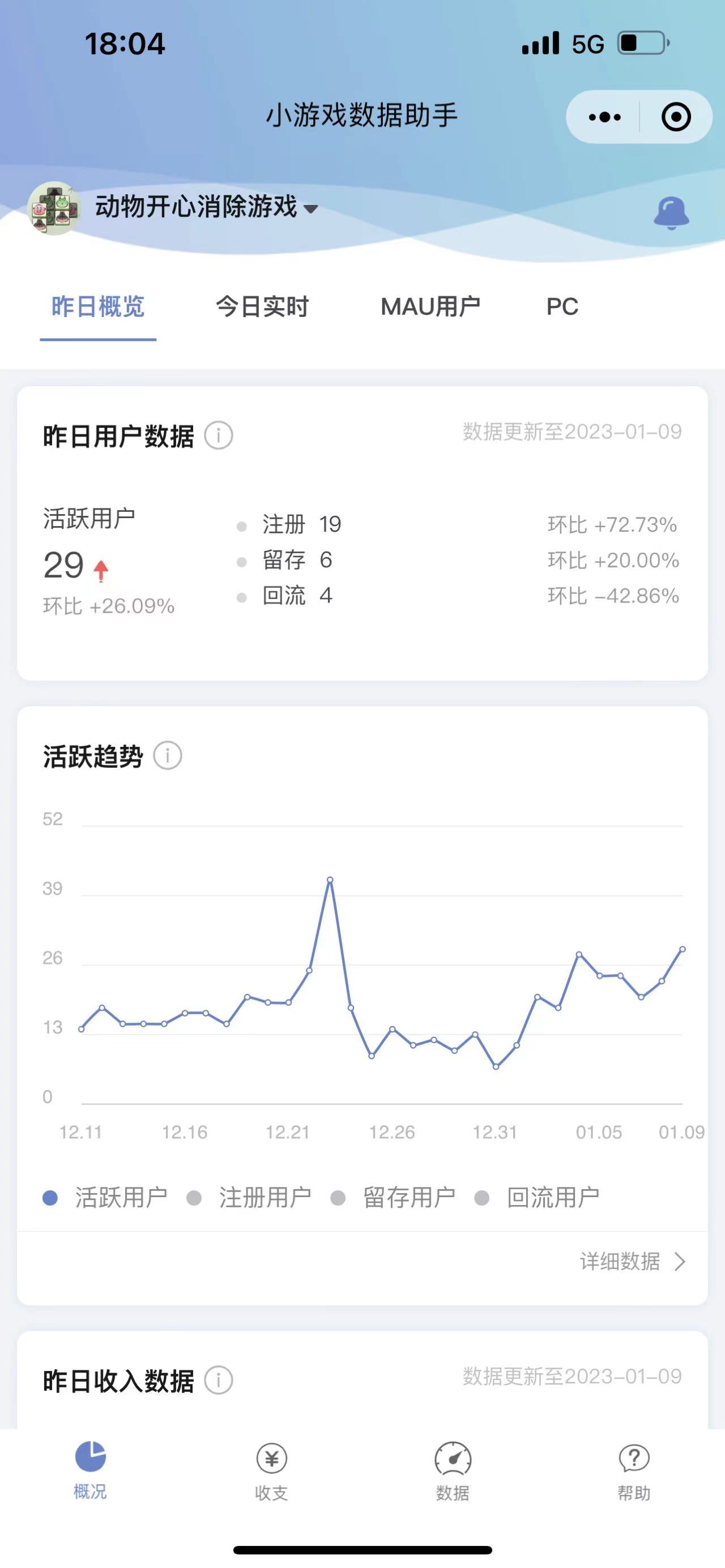Viewport: 725px width, 1568px height.
Task: Switch to the 今日实时 tab
Action: tap(262, 307)
